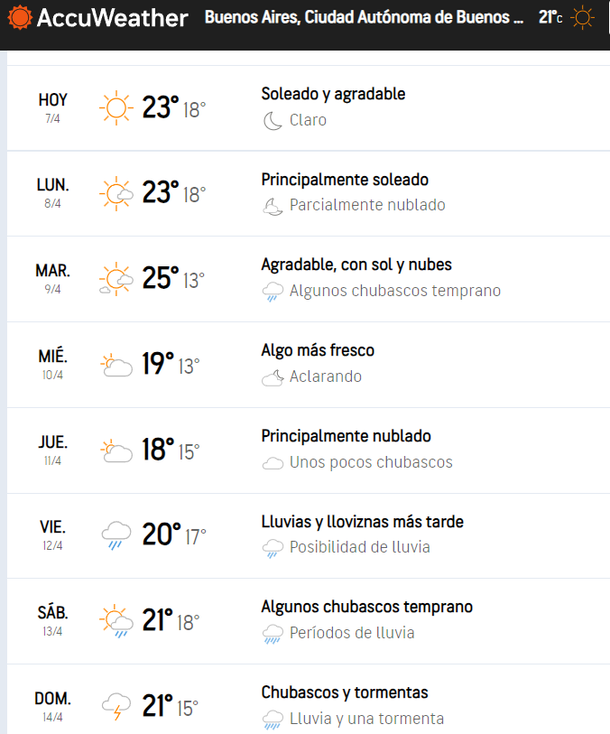The width and height of the screenshot is (610, 734).
Task: View Friday 12/4 rain forecast
Action: coord(308,535)
